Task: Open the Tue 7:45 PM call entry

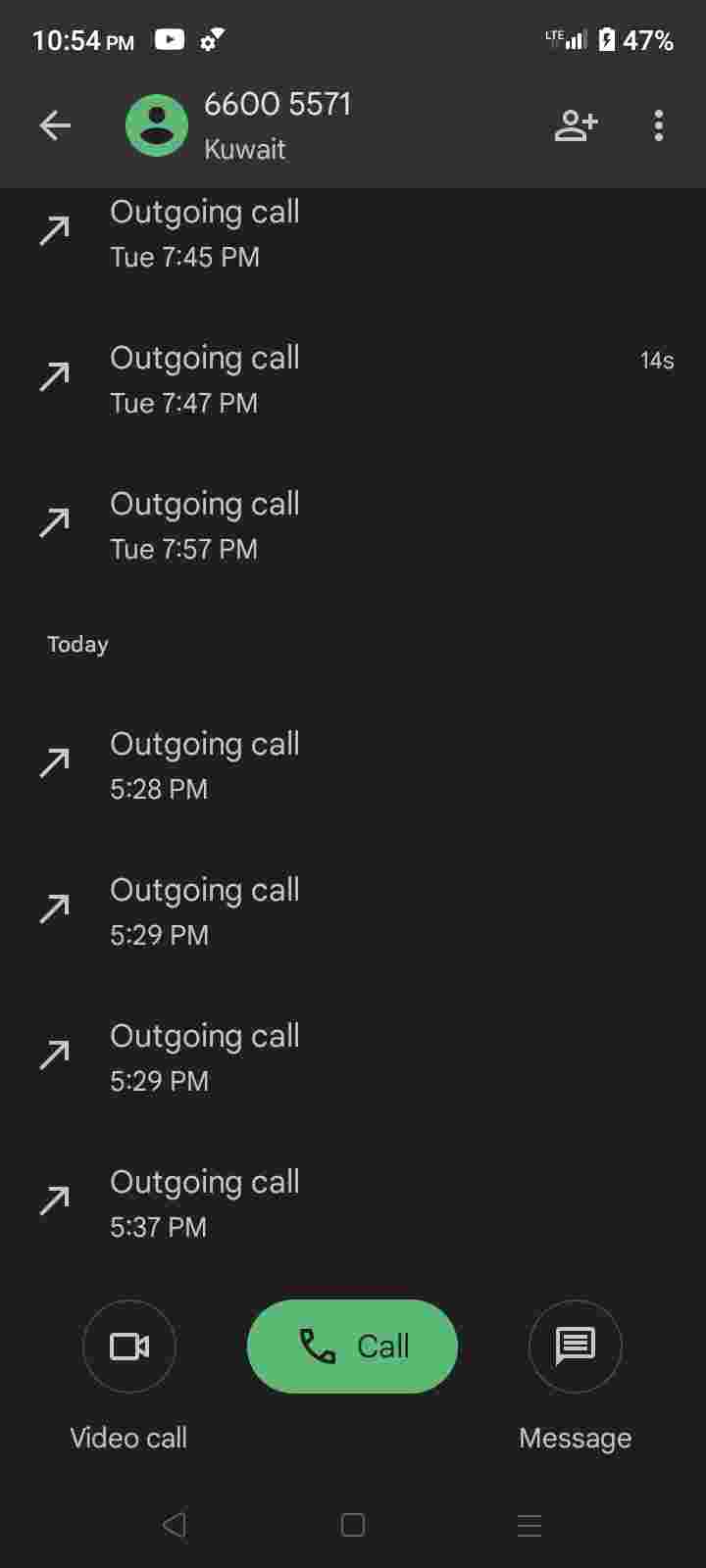Action: click(x=353, y=234)
